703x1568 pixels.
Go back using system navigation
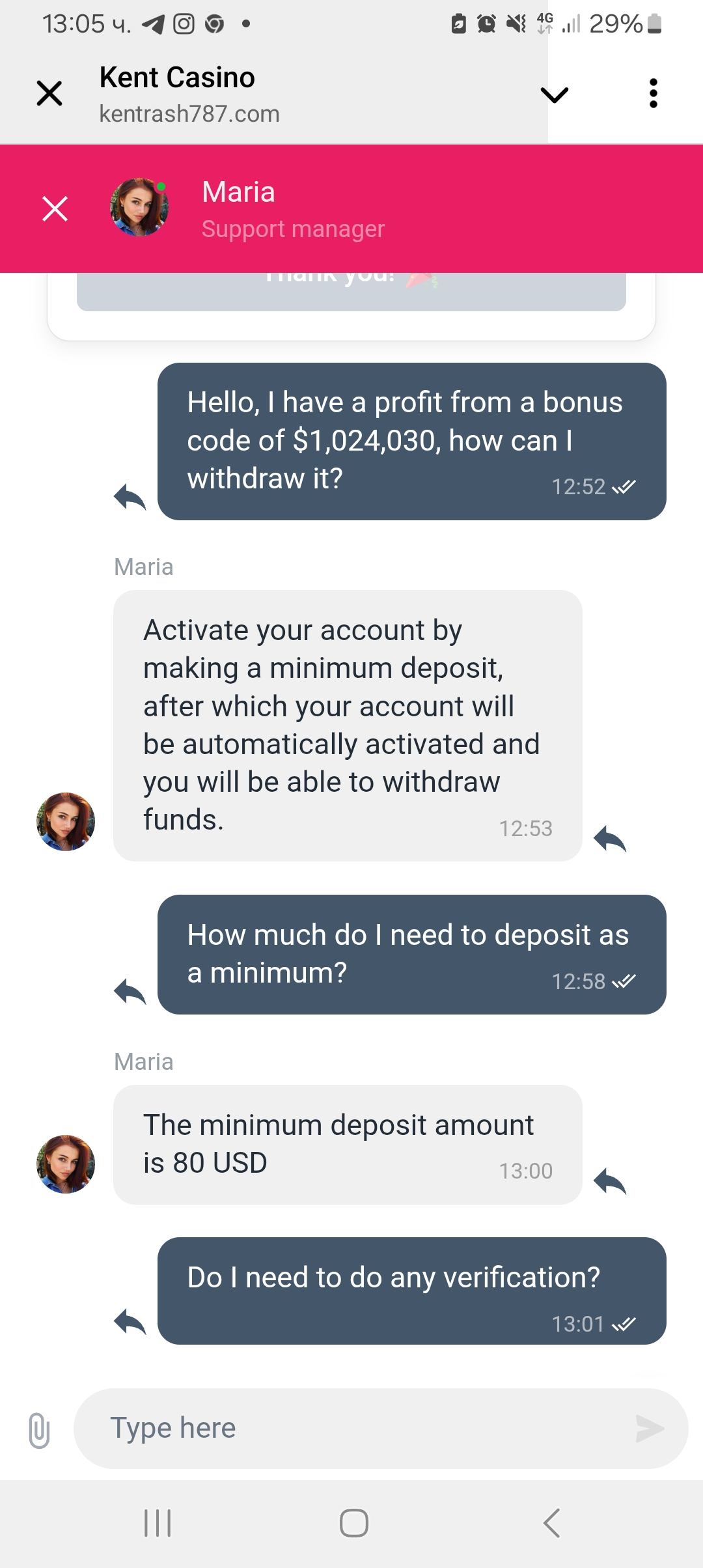coord(551,1523)
